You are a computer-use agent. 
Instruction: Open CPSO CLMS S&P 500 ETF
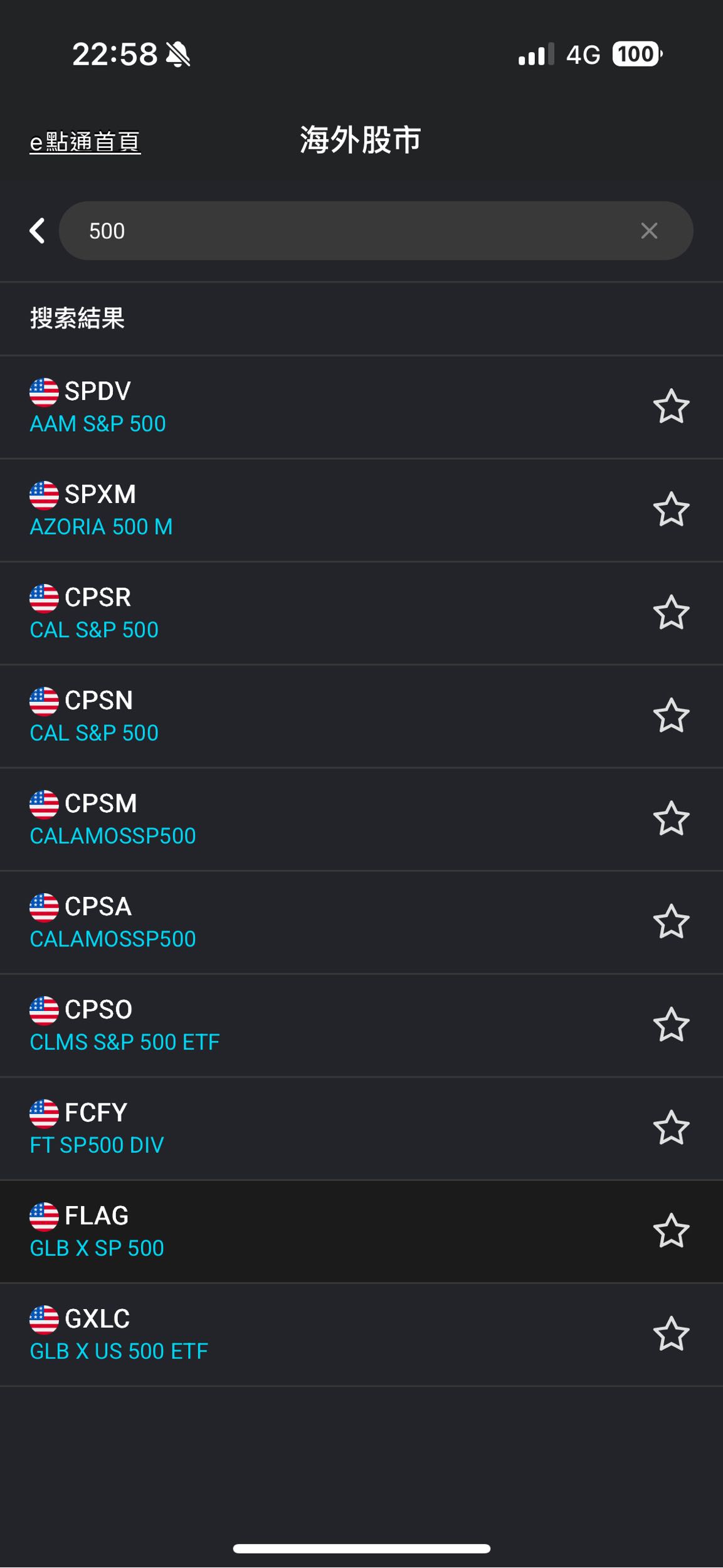pos(251,1025)
